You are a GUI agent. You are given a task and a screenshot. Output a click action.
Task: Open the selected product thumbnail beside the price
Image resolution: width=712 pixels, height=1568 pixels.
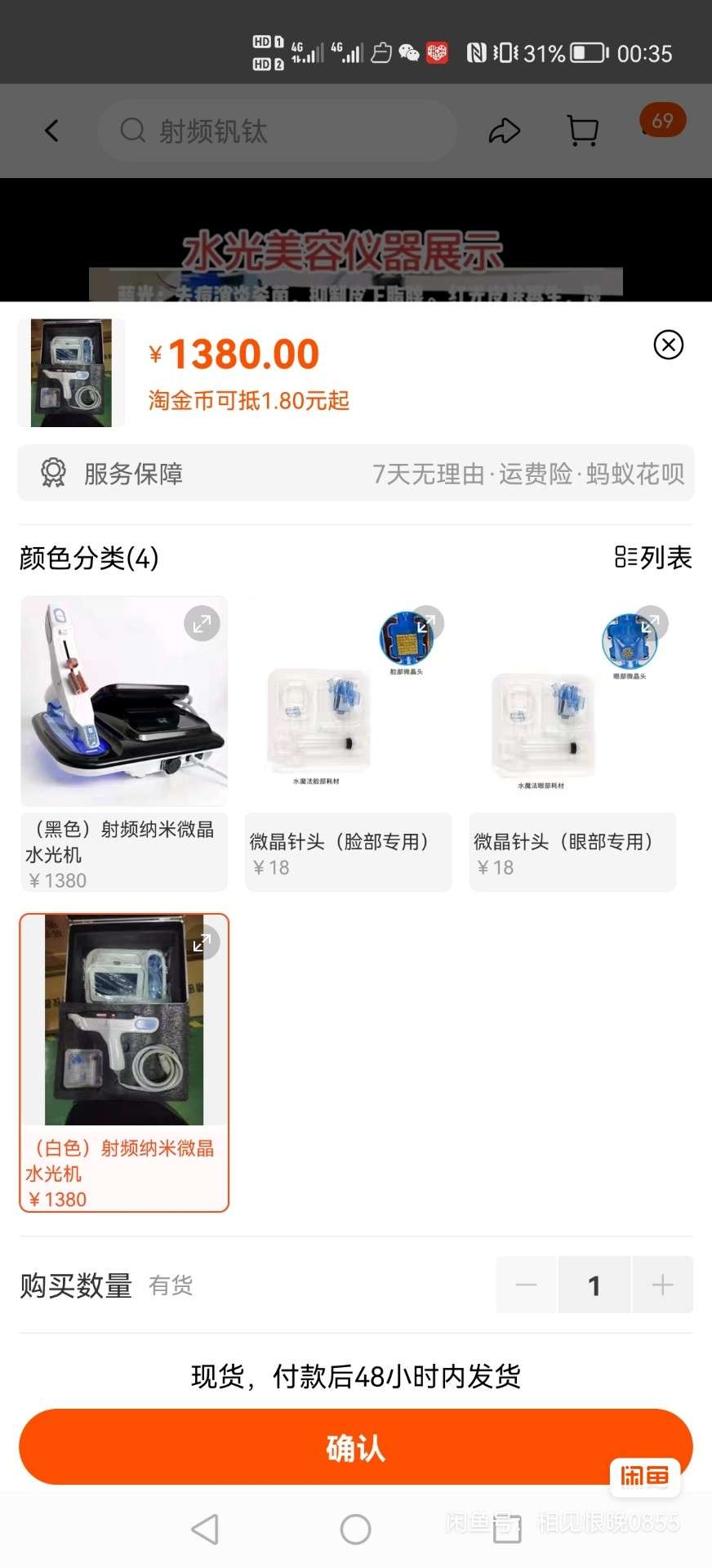(72, 372)
